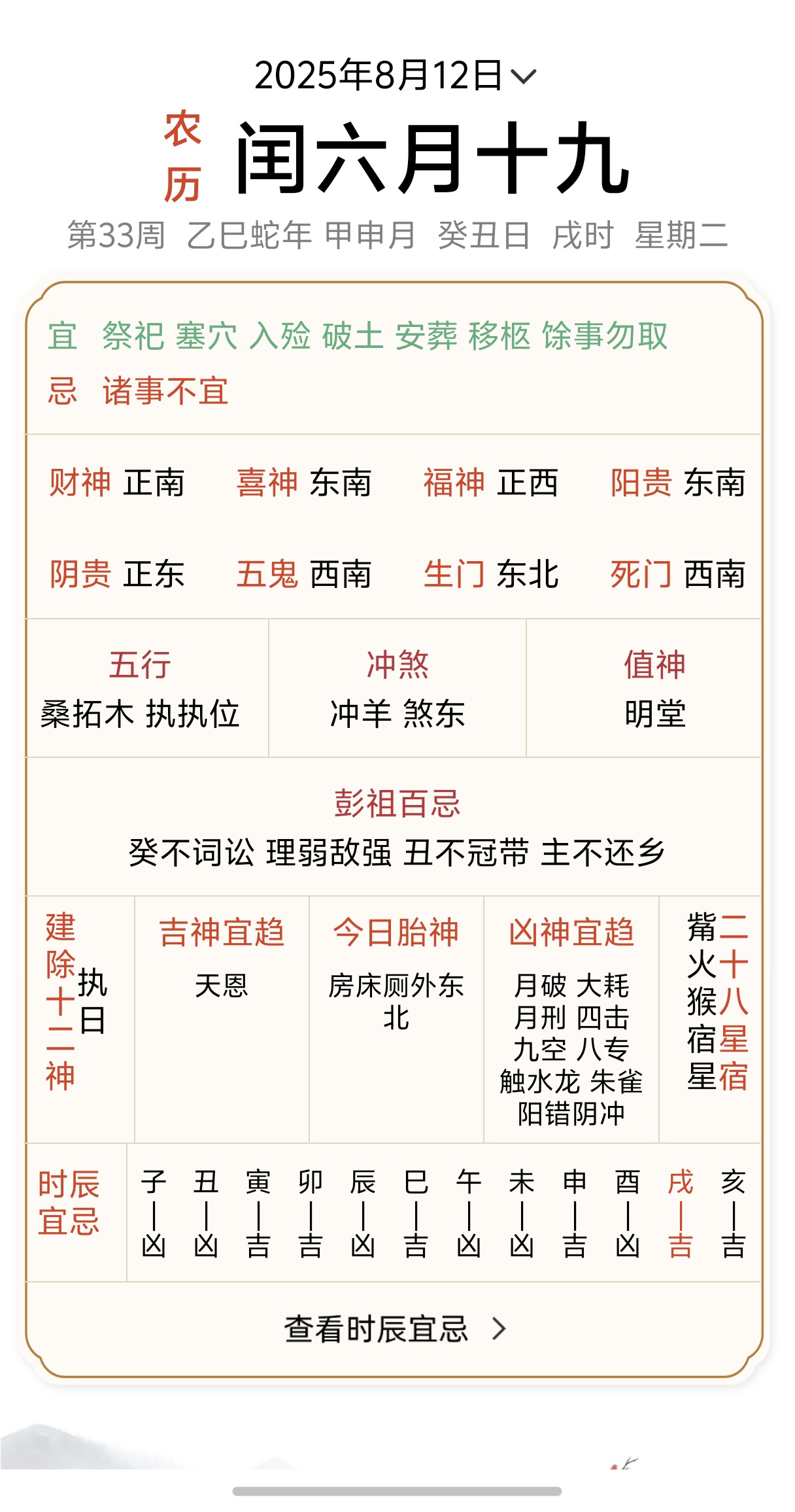Open the date picker for 2025年8月12日
This screenshot has width=795, height=1512.
395,76
